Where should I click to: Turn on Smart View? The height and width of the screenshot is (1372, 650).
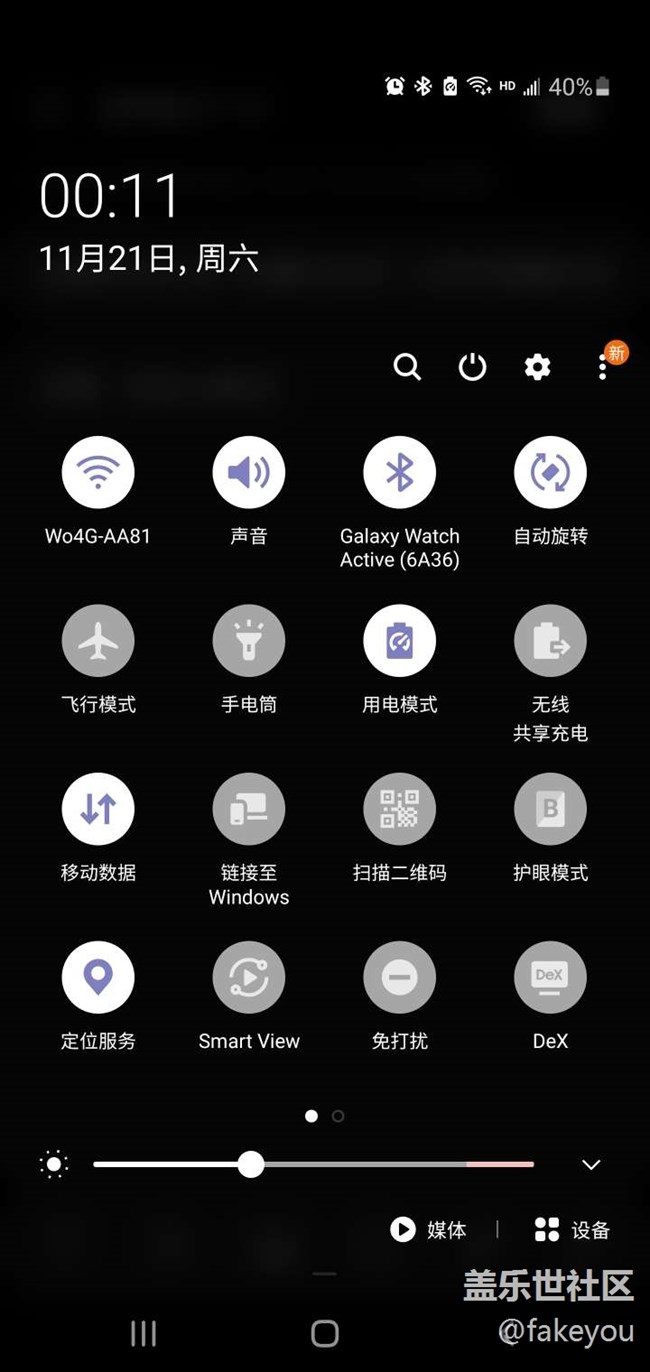click(x=249, y=977)
